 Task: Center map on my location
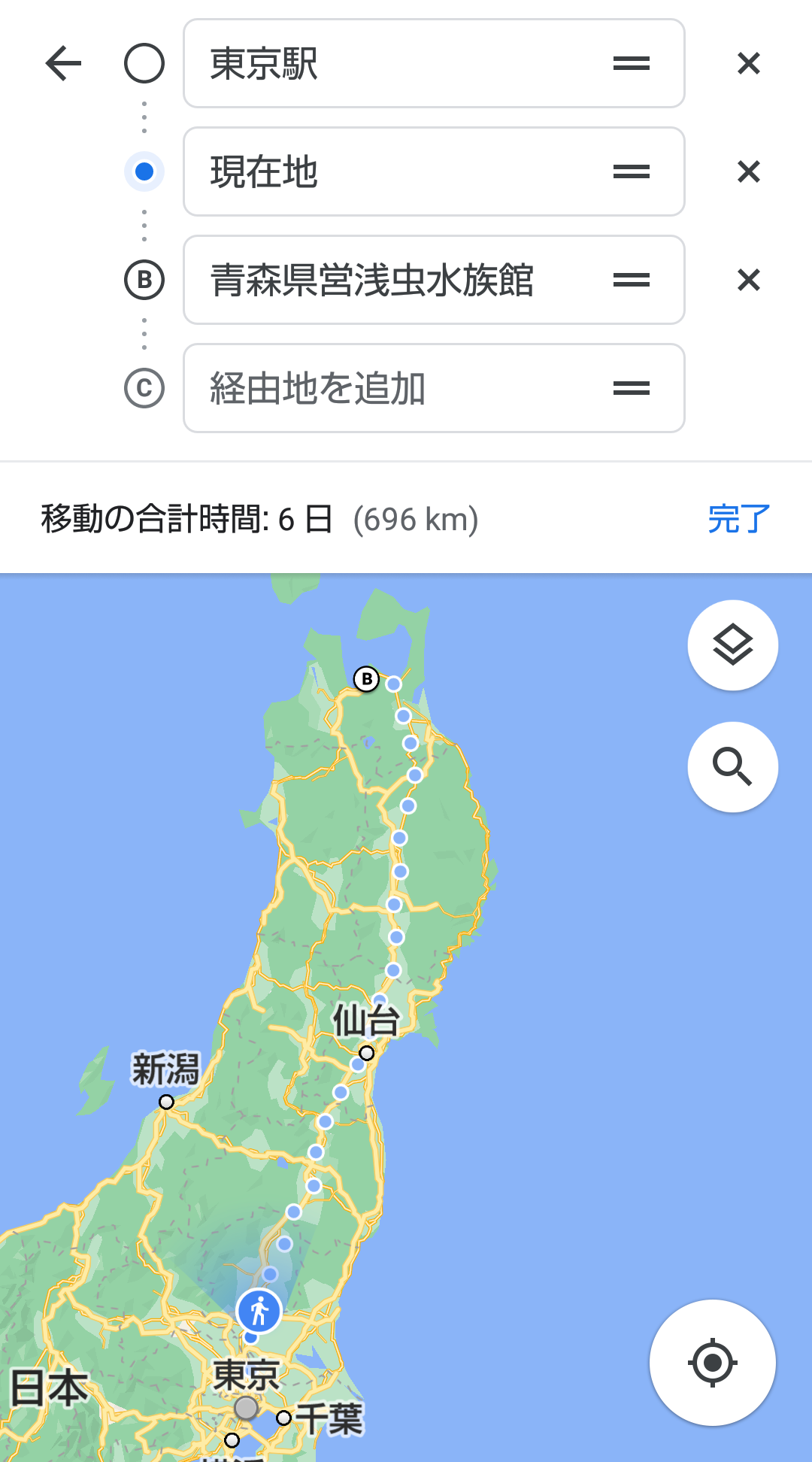coord(713,1363)
